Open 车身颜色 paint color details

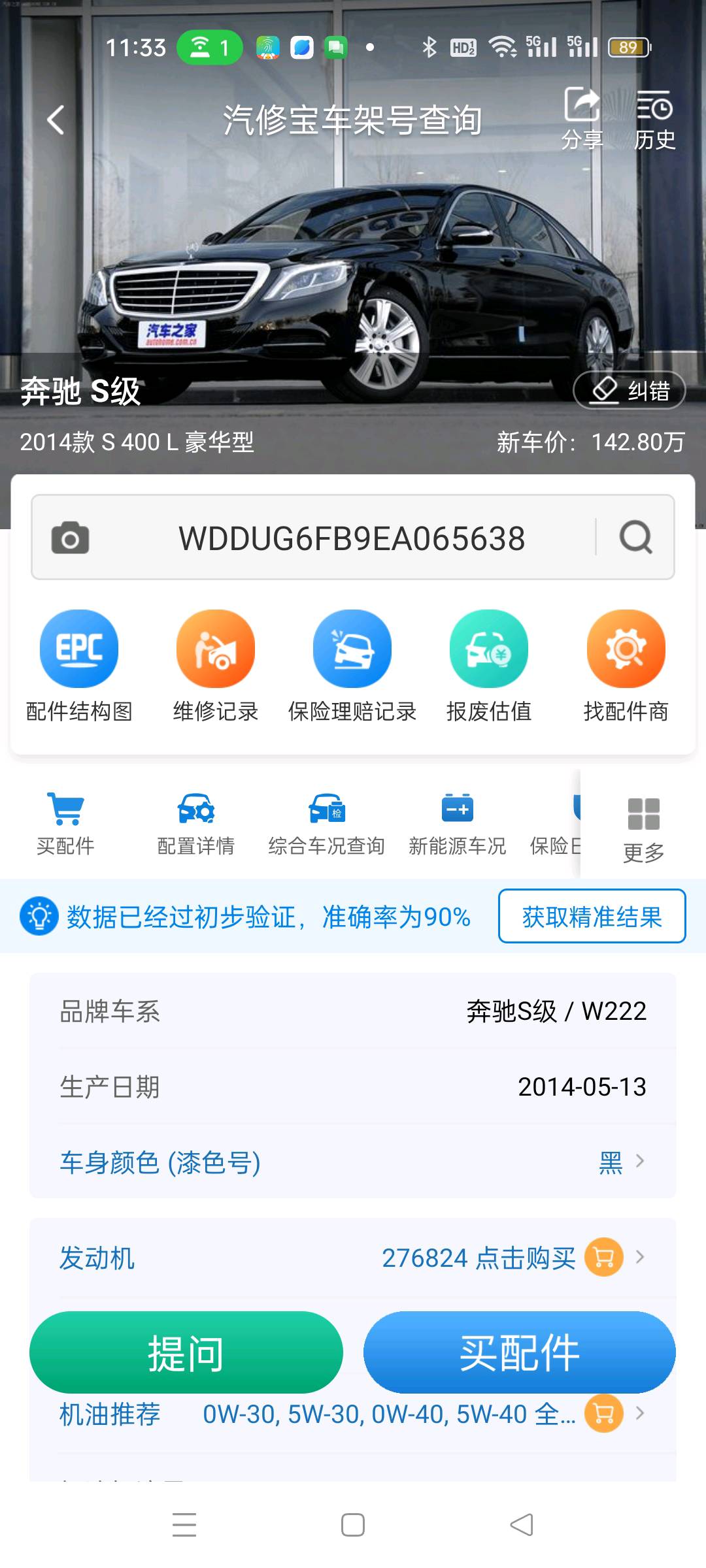[x=353, y=1162]
